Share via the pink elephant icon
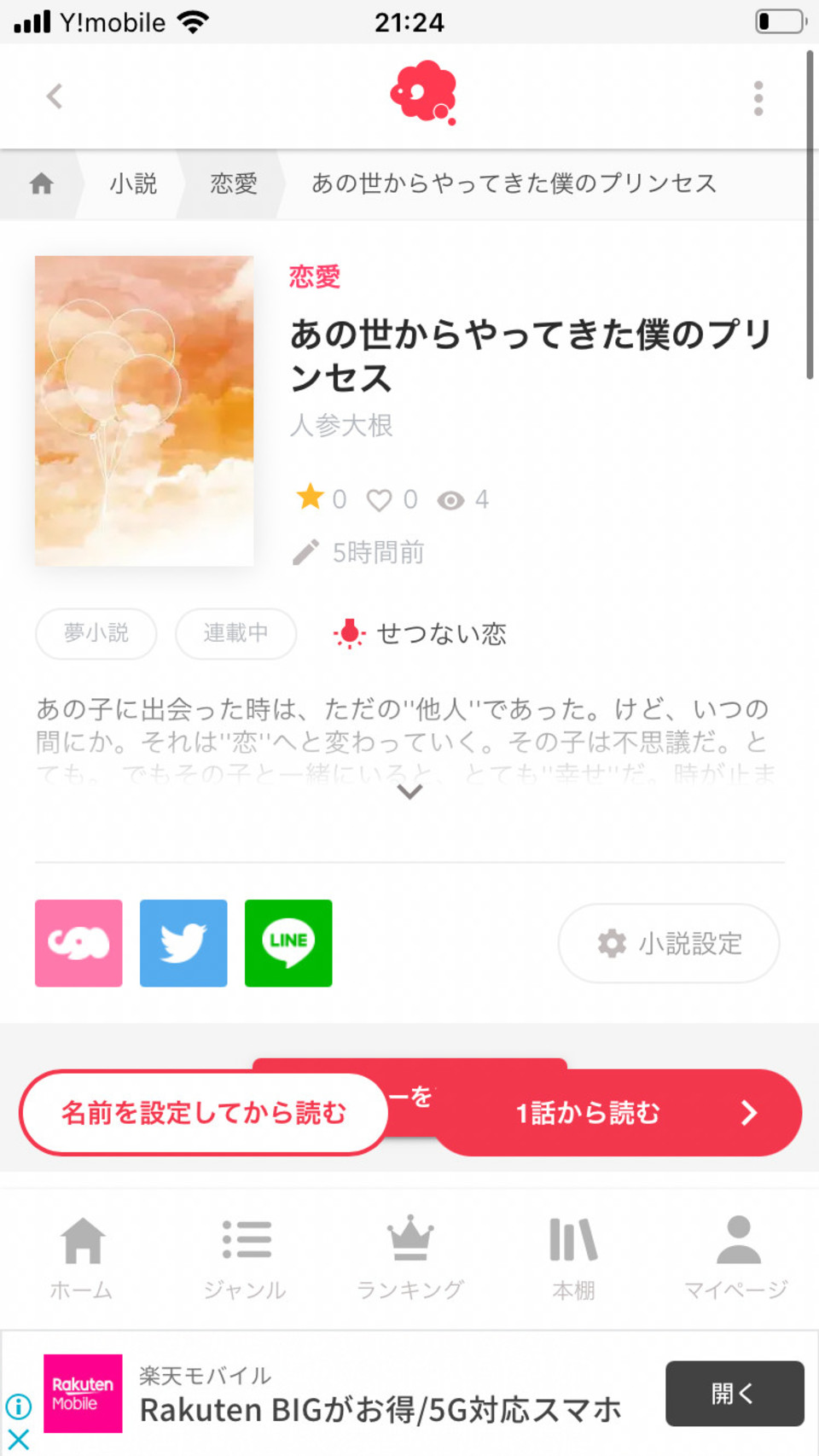 (78, 943)
